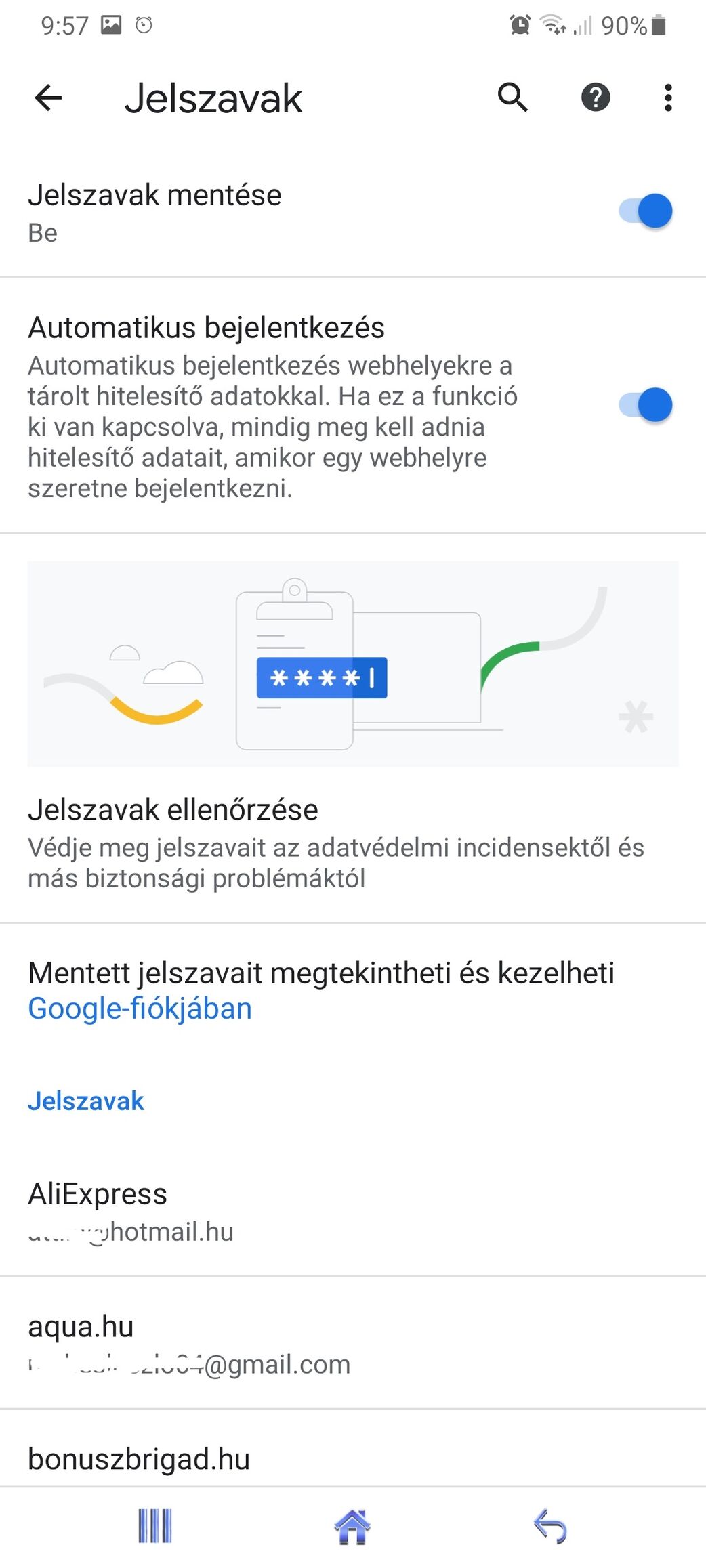
Task: Open the help icon
Action: coord(596,98)
